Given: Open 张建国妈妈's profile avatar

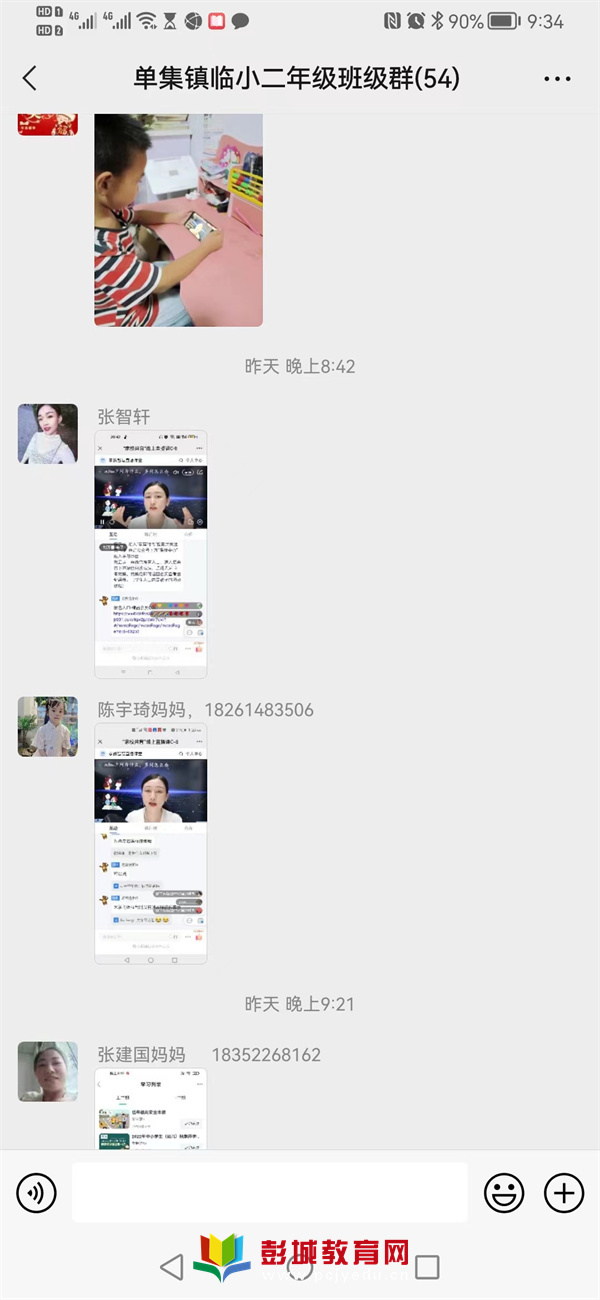Looking at the screenshot, I should (x=48, y=1072).
